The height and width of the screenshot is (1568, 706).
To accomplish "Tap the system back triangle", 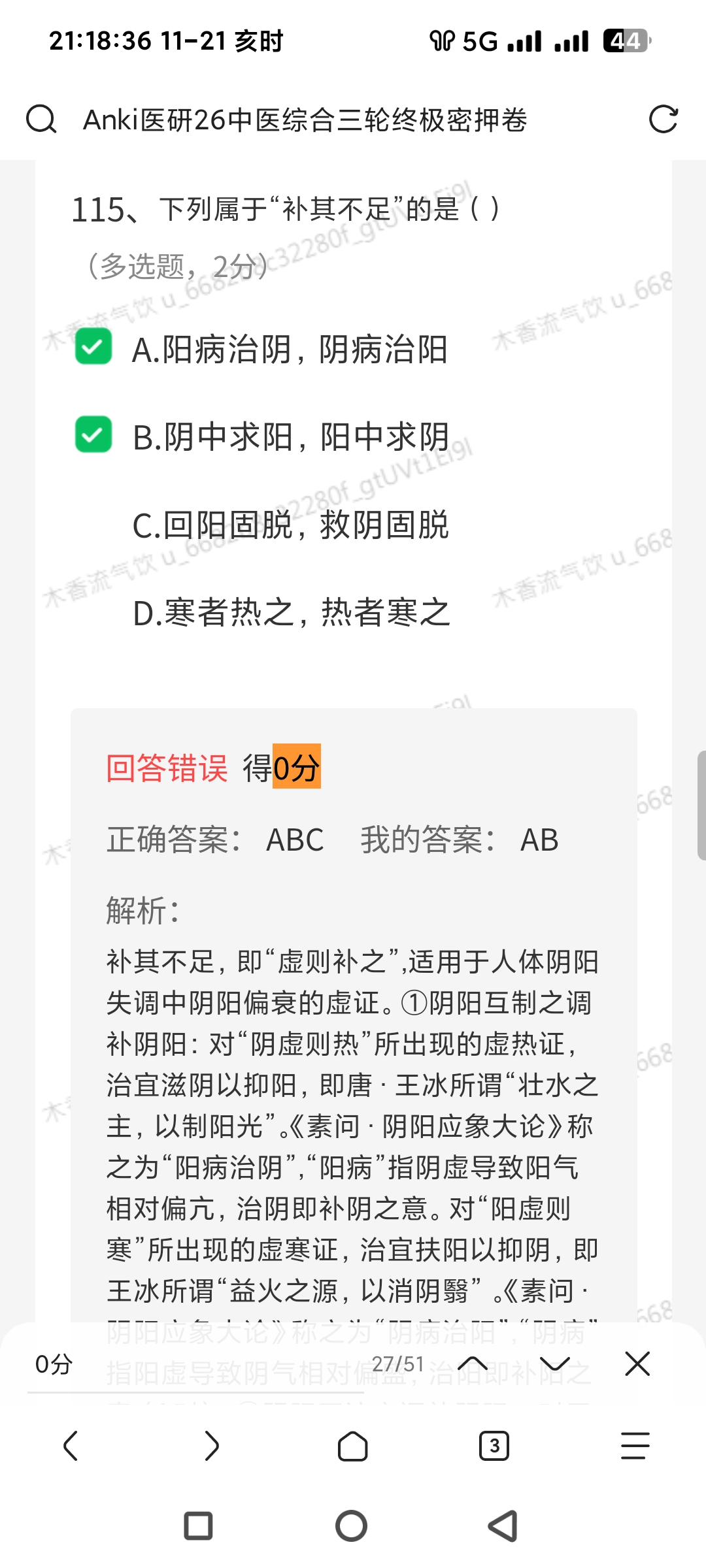I will [504, 1526].
